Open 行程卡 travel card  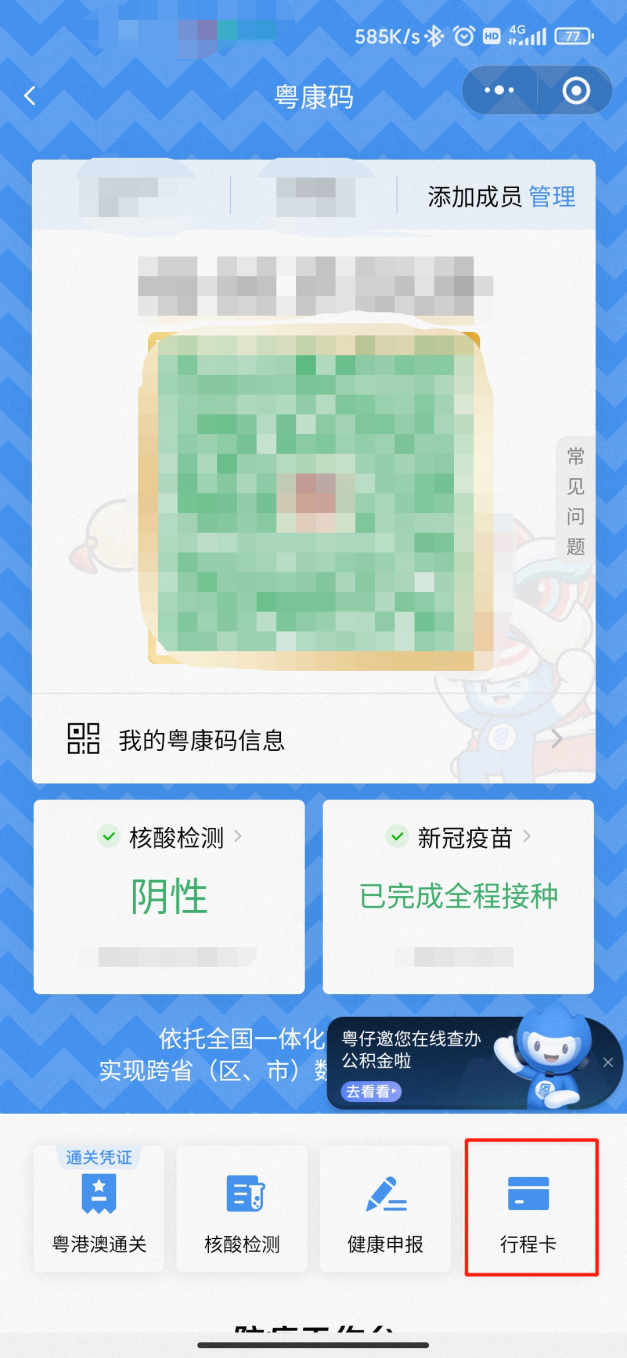(x=529, y=1209)
